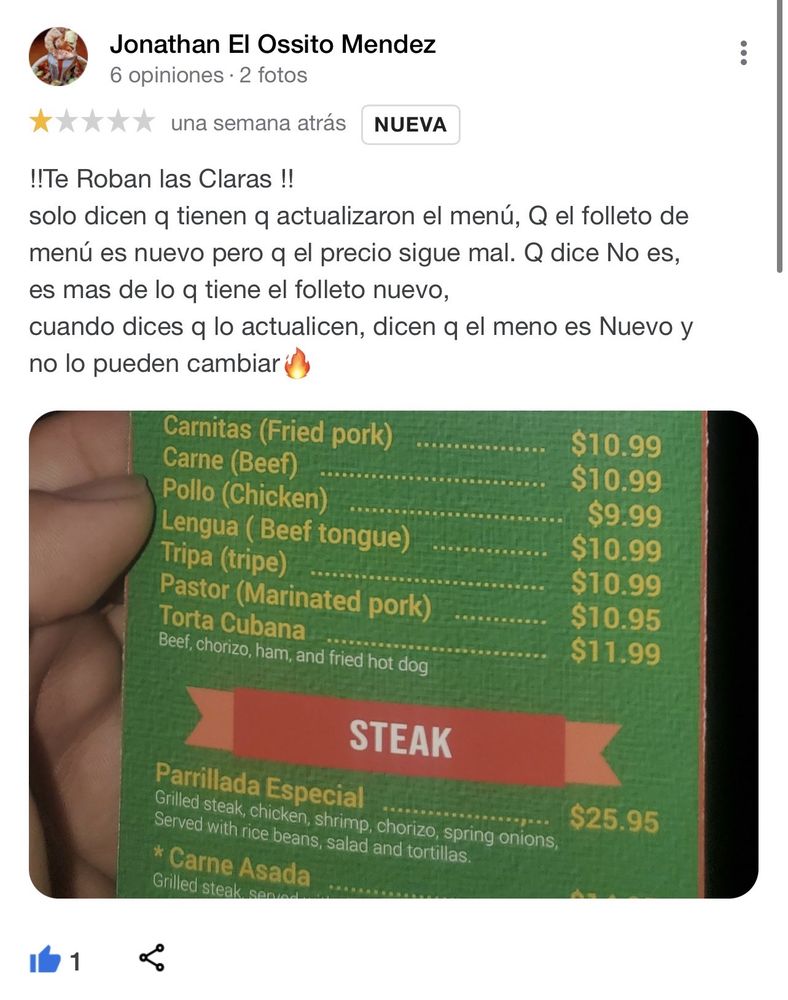
Task: Share this review
Action: click(152, 958)
